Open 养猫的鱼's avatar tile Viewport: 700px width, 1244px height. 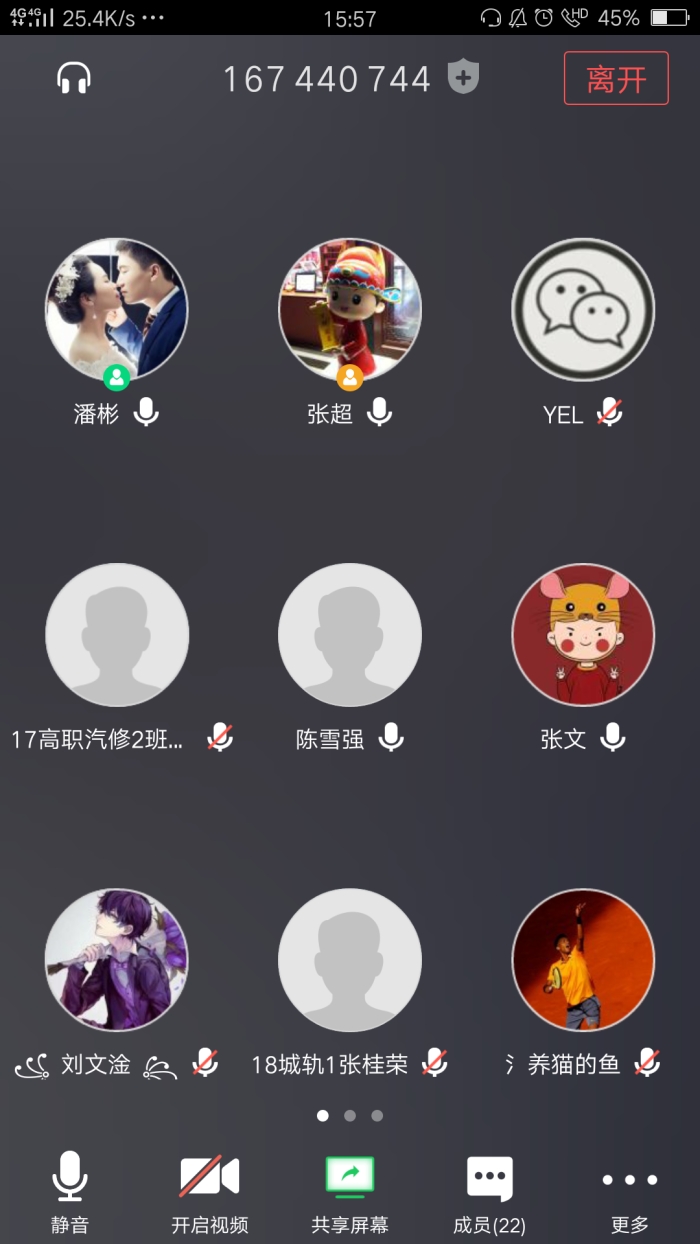coord(583,960)
